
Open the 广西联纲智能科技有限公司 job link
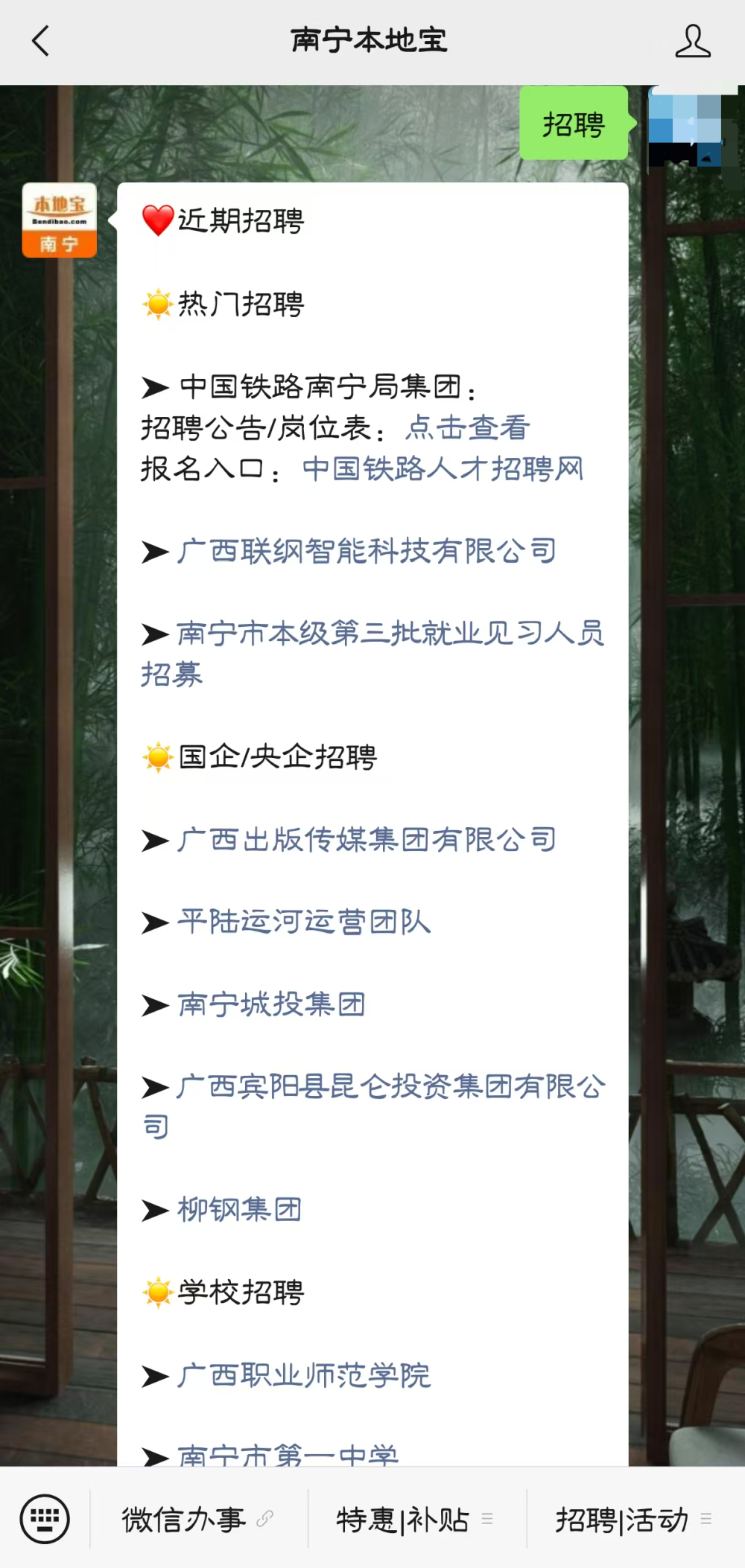[x=367, y=551]
